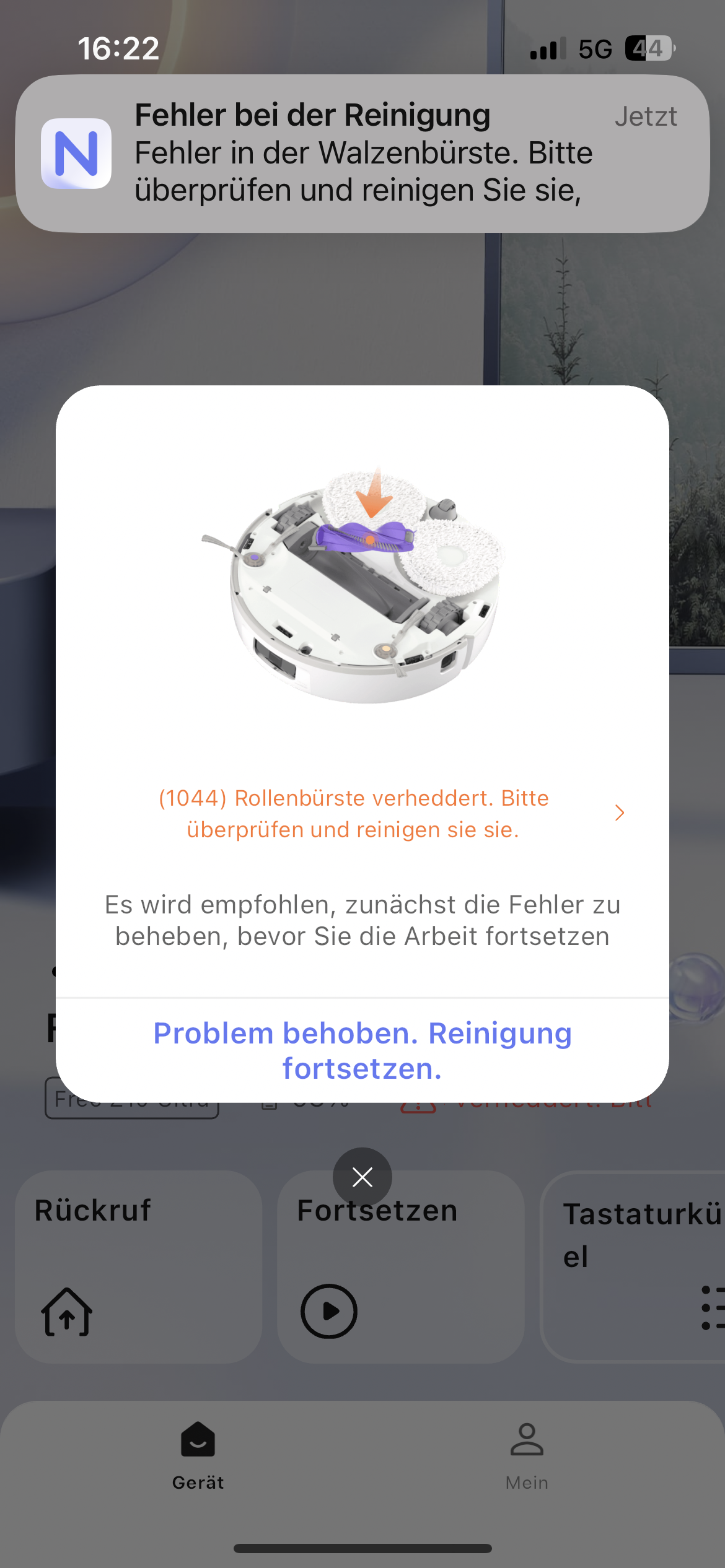Close the error dialog with the X button

tap(362, 1177)
